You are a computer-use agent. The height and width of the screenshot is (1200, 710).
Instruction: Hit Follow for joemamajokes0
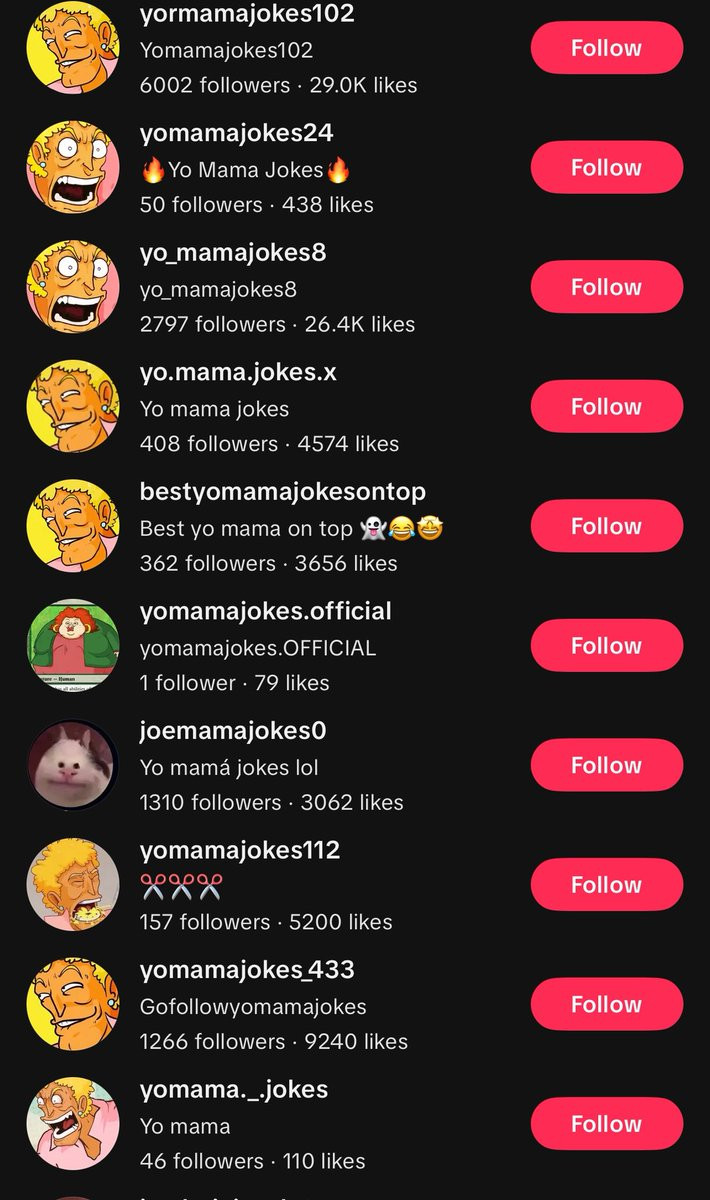(606, 765)
